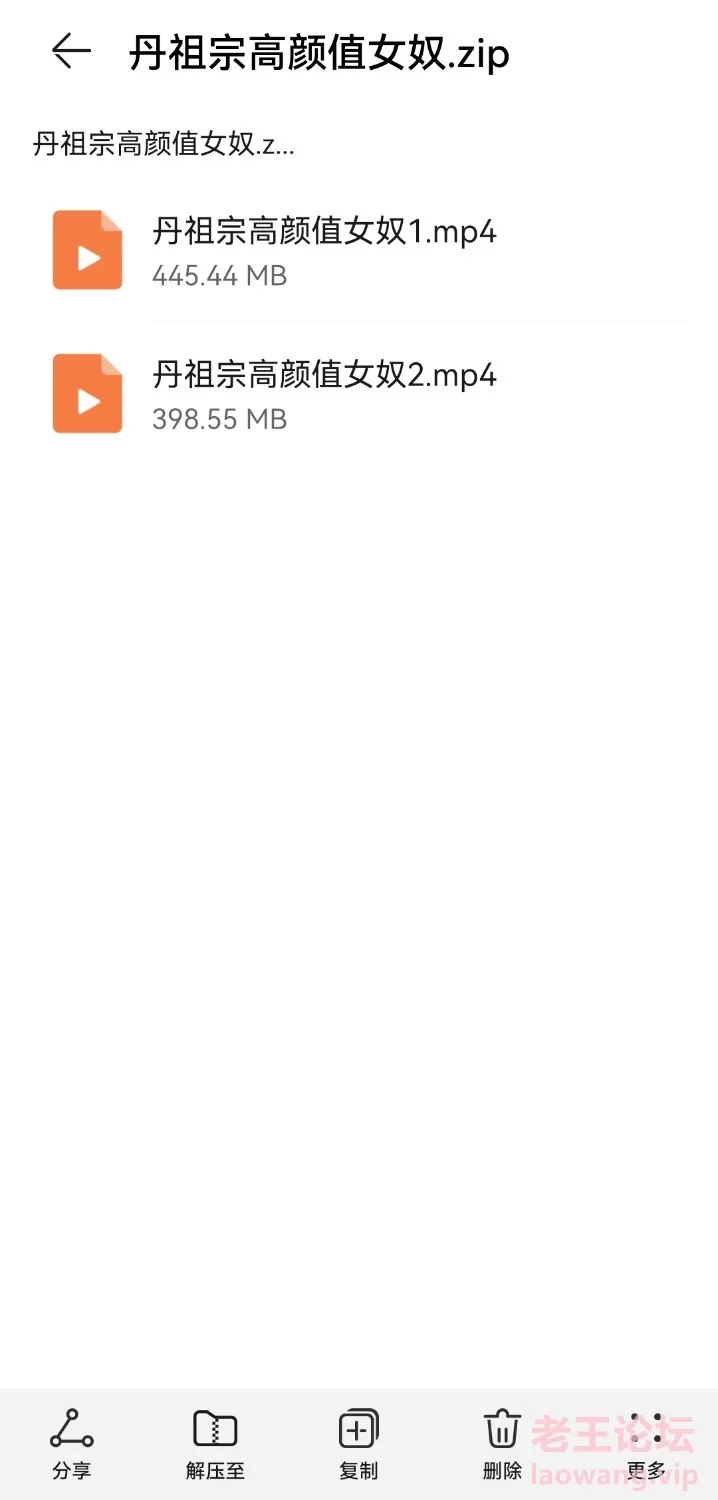
Task: Select 解压至 to extract the archive
Action: pos(215,1443)
